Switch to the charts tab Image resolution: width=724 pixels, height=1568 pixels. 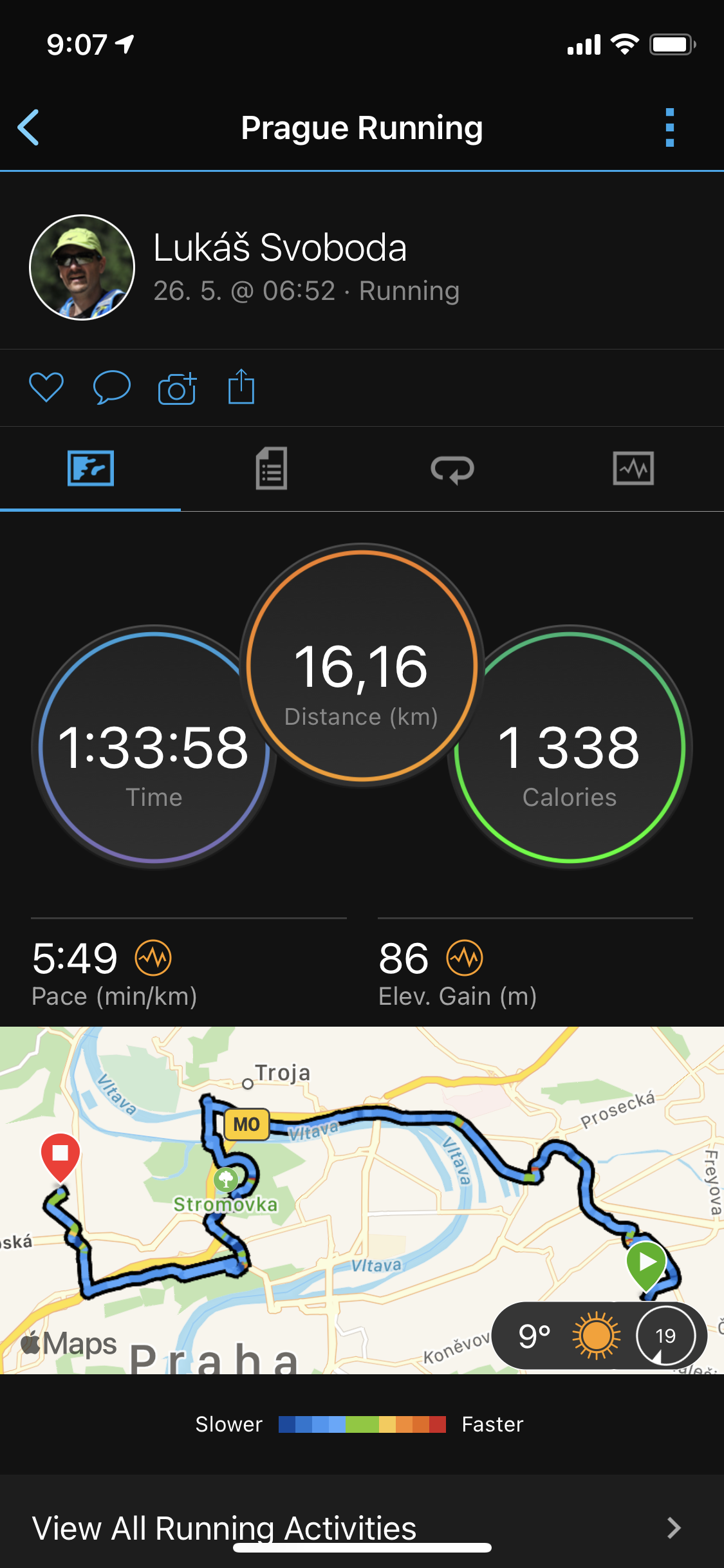coord(633,468)
